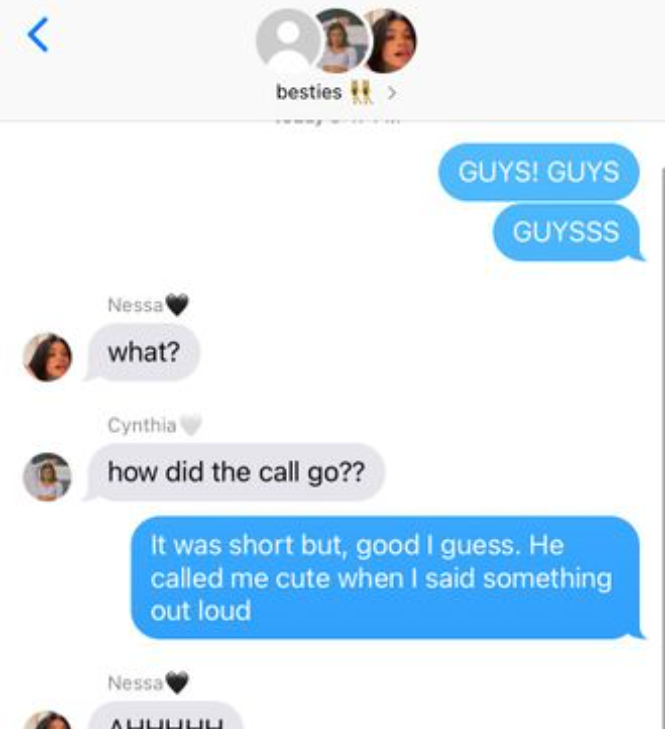Open the besties group details
The height and width of the screenshot is (729, 665).
click(335, 93)
